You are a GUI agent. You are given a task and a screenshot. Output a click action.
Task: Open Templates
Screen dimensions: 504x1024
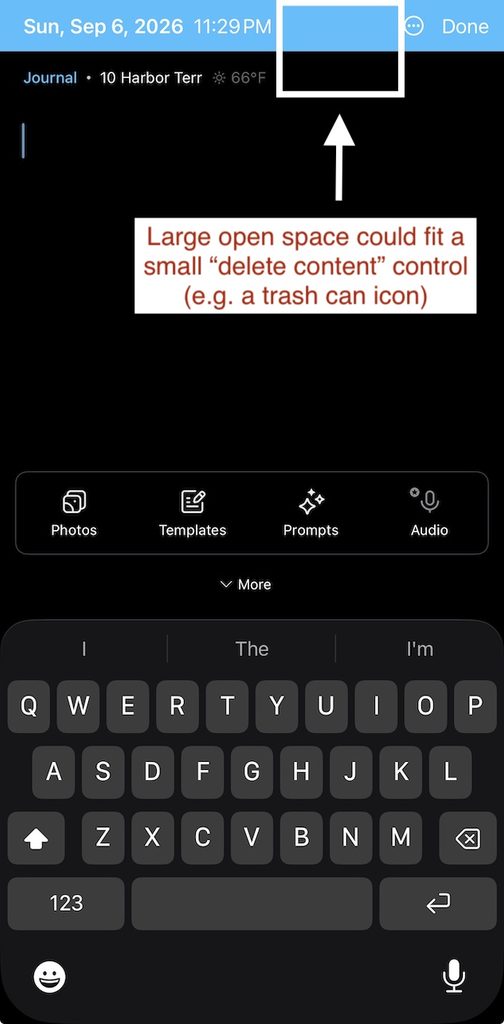point(193,513)
